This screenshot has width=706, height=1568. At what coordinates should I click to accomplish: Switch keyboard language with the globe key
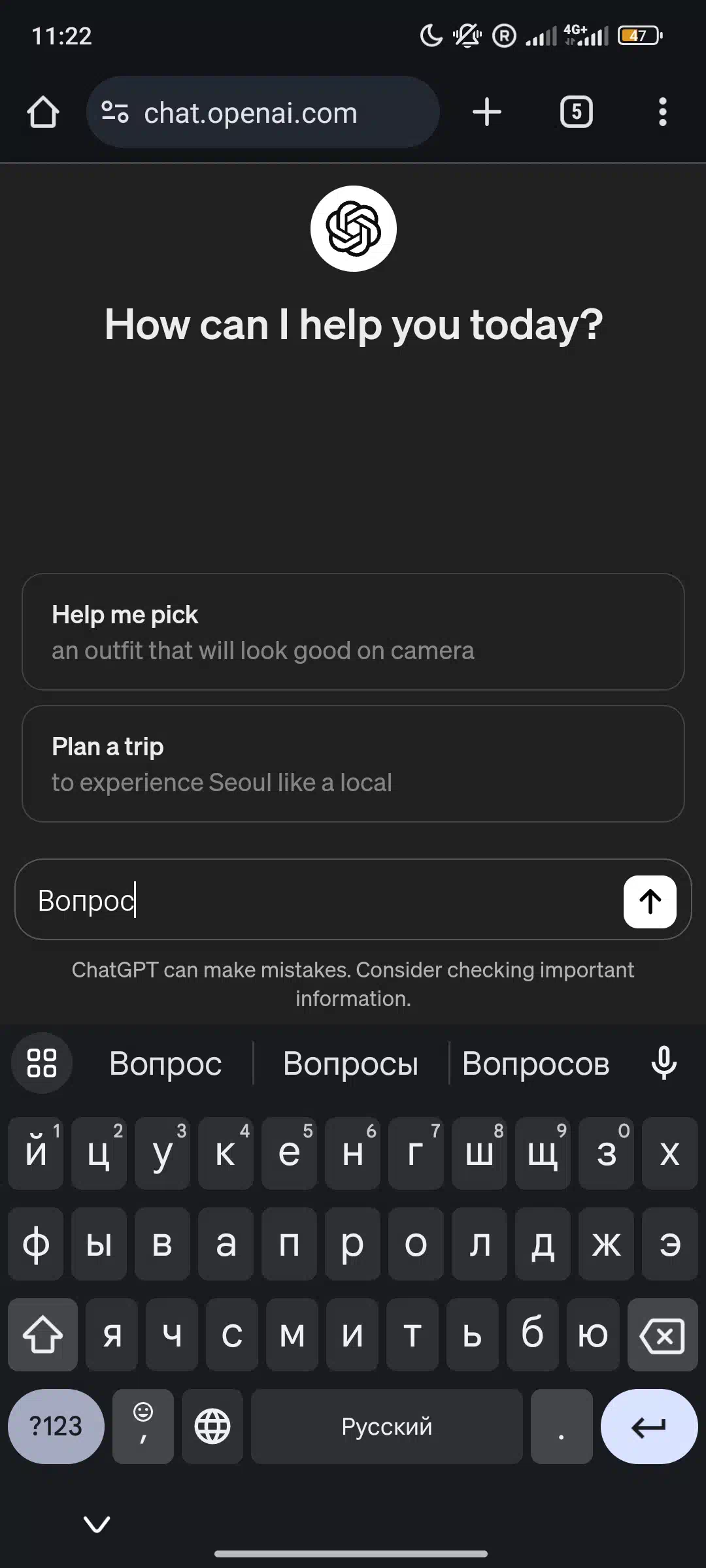click(x=212, y=1426)
